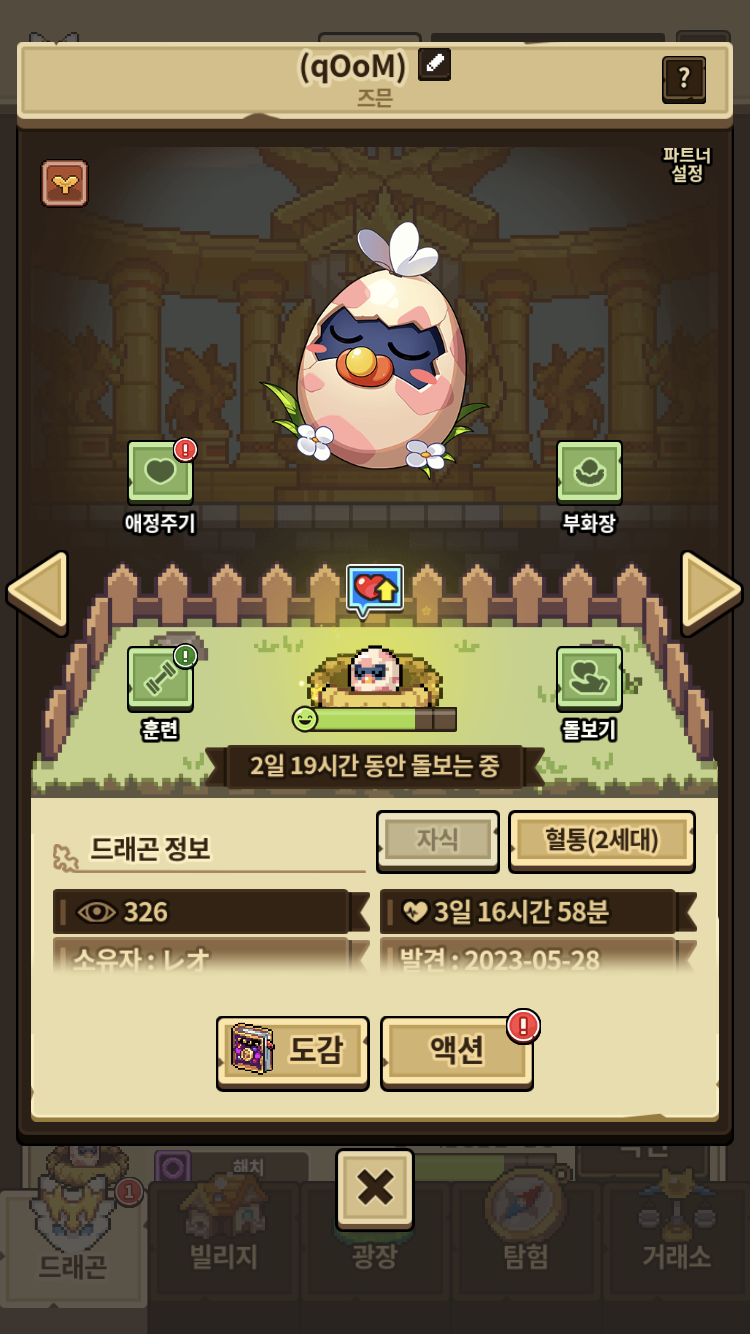The width and height of the screenshot is (750, 1334).
Task: Give affection with 애정주기
Action: tap(161, 486)
